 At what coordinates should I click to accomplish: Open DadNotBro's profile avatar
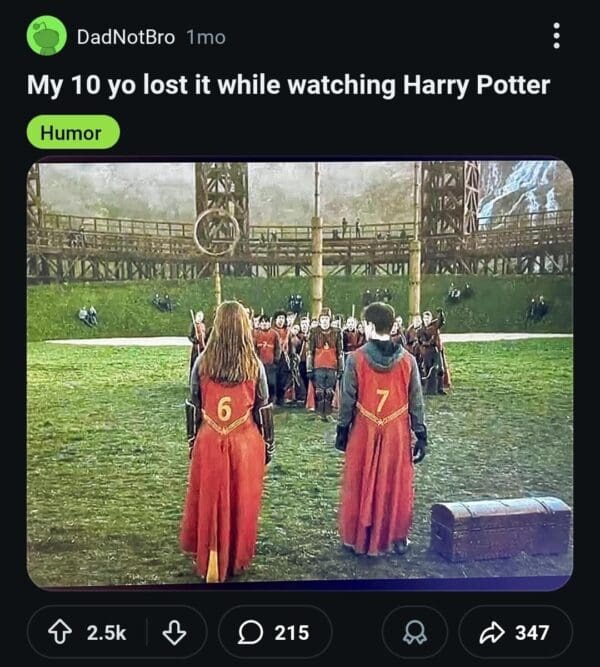tap(46, 36)
